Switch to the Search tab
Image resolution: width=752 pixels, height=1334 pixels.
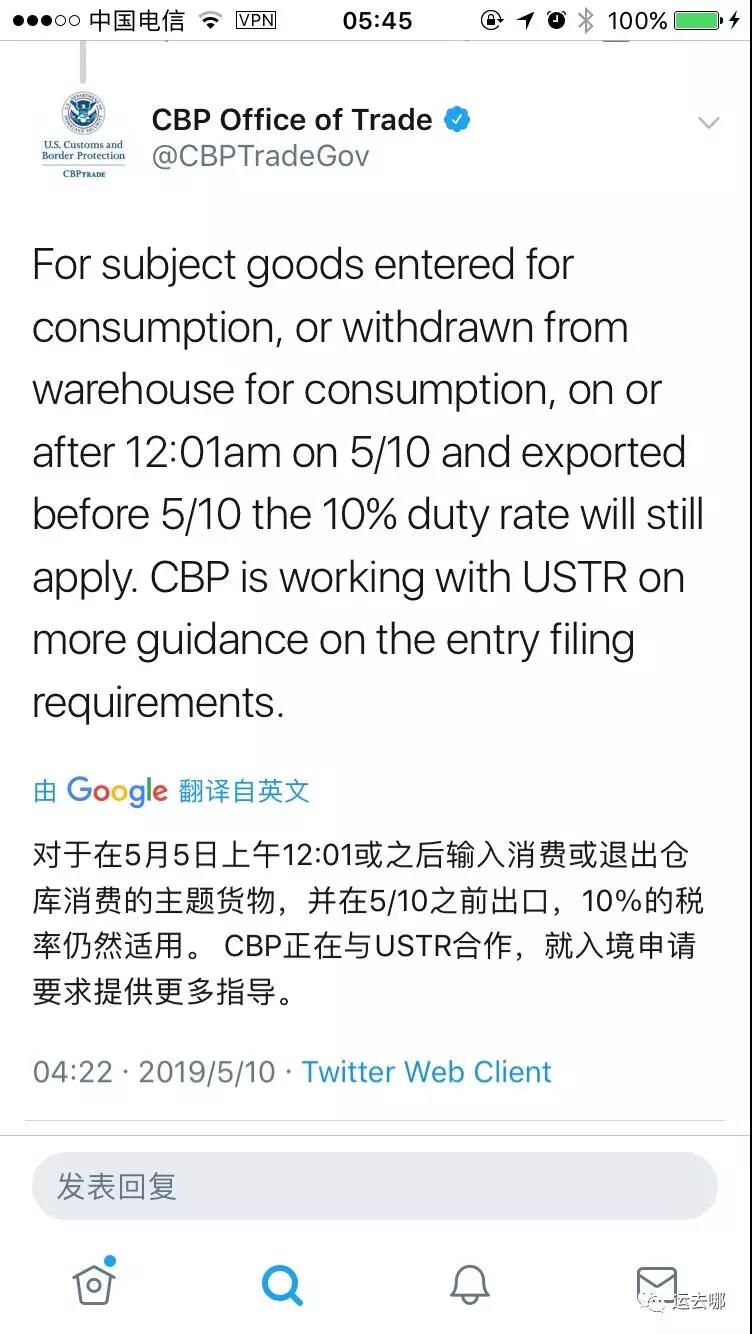pos(282,1283)
